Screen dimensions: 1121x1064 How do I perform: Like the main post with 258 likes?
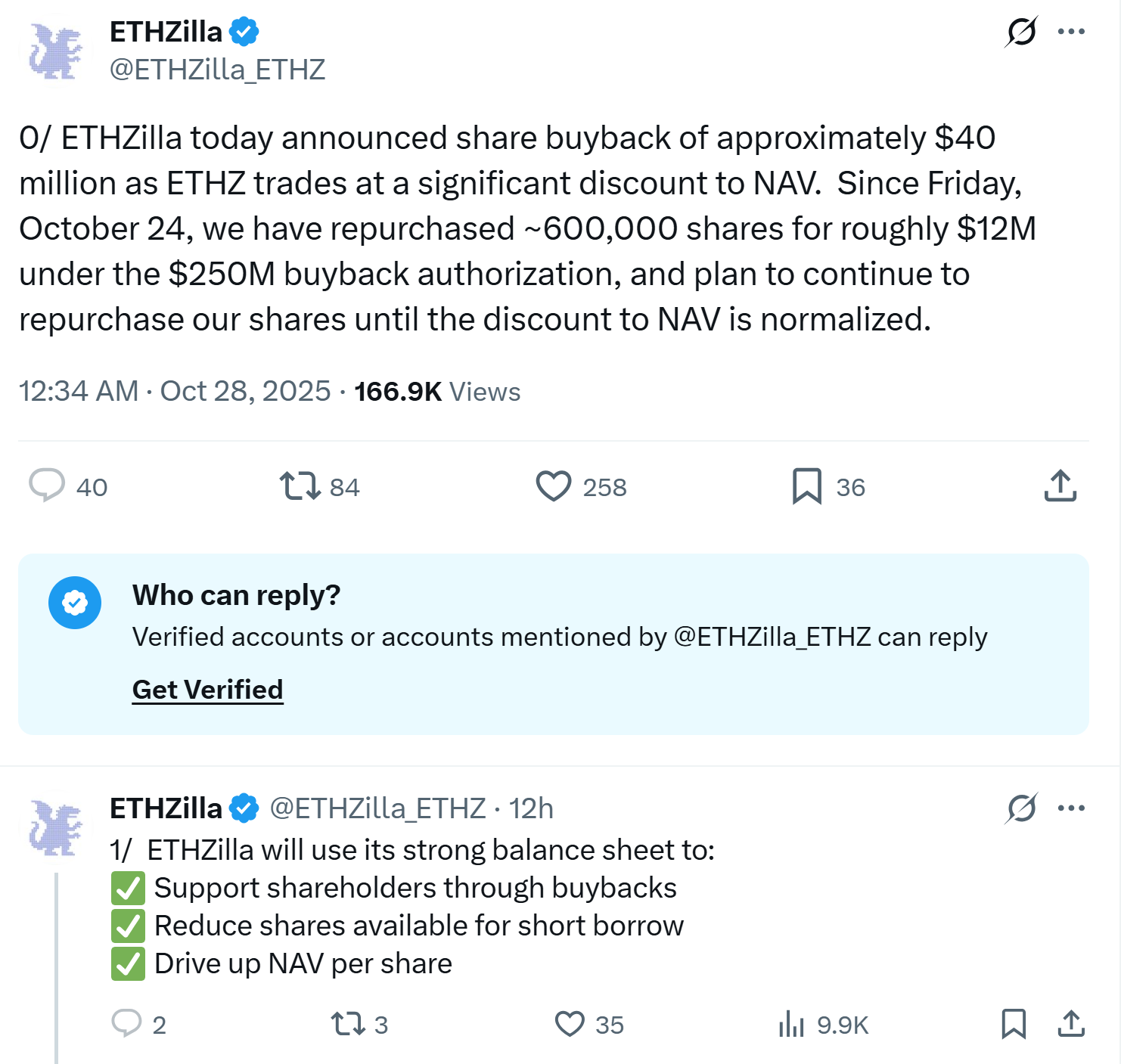(x=554, y=485)
